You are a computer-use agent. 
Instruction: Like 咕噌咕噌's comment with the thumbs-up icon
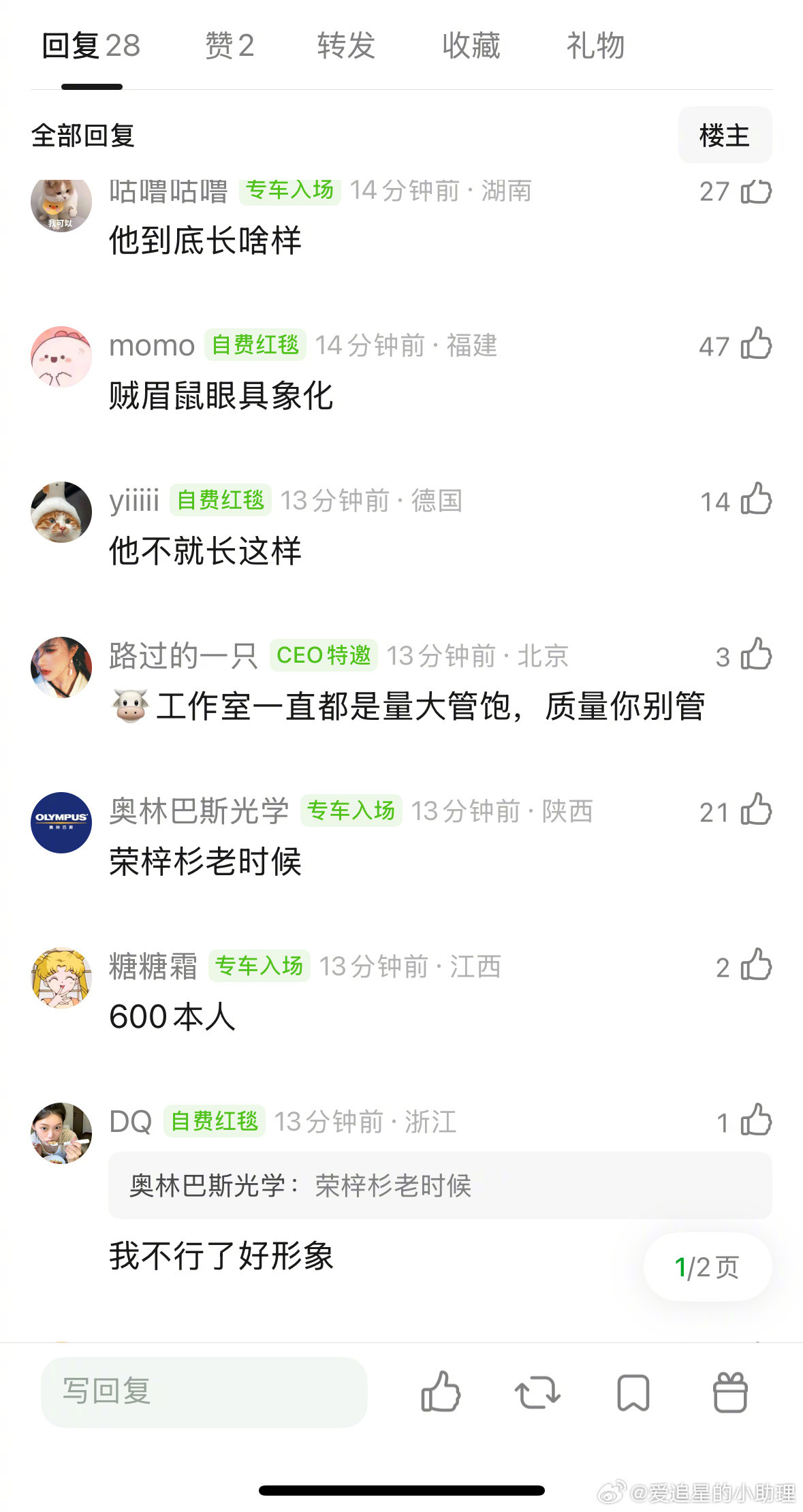pyautogui.click(x=756, y=193)
